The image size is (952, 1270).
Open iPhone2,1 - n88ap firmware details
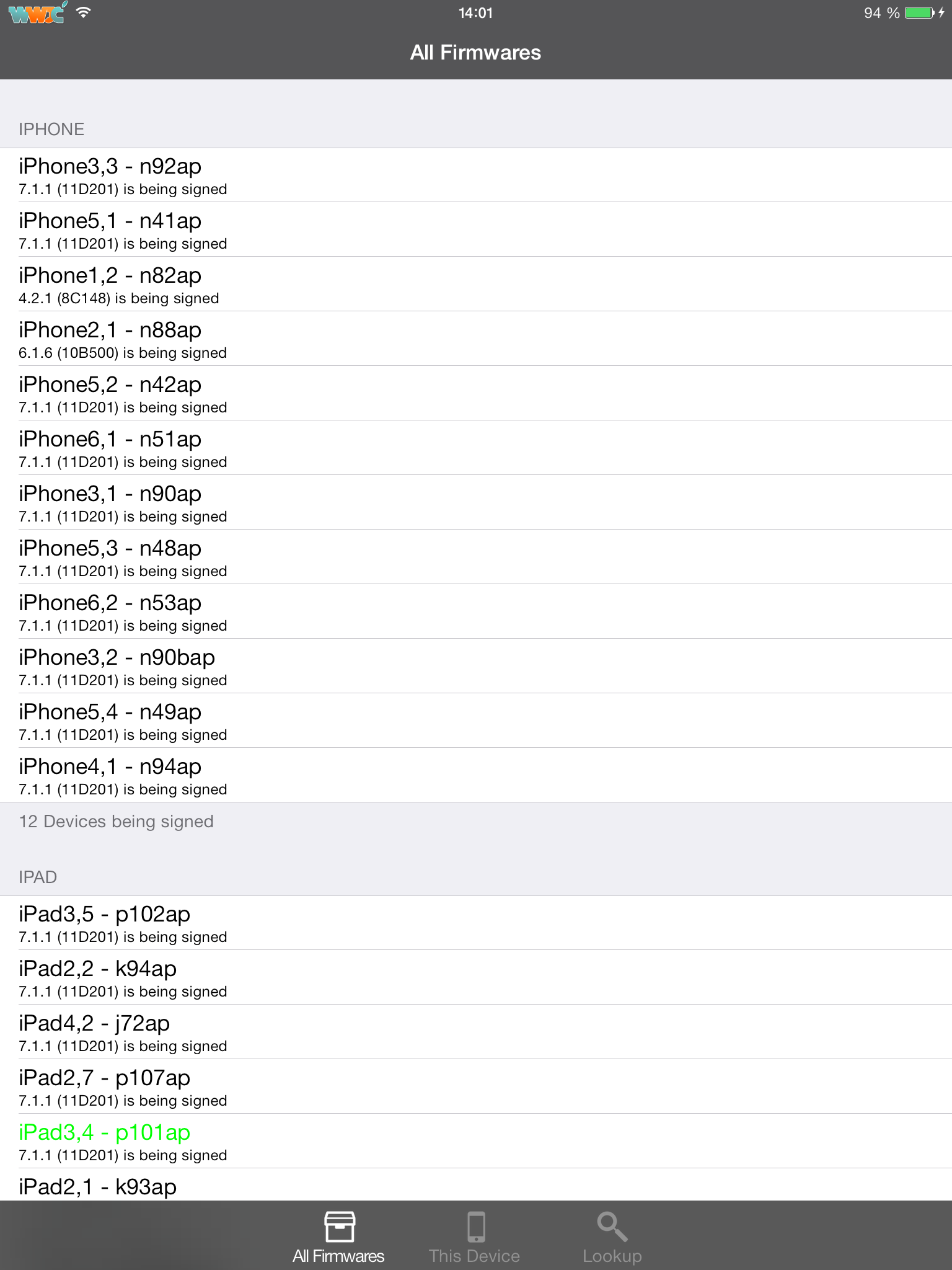(476, 339)
